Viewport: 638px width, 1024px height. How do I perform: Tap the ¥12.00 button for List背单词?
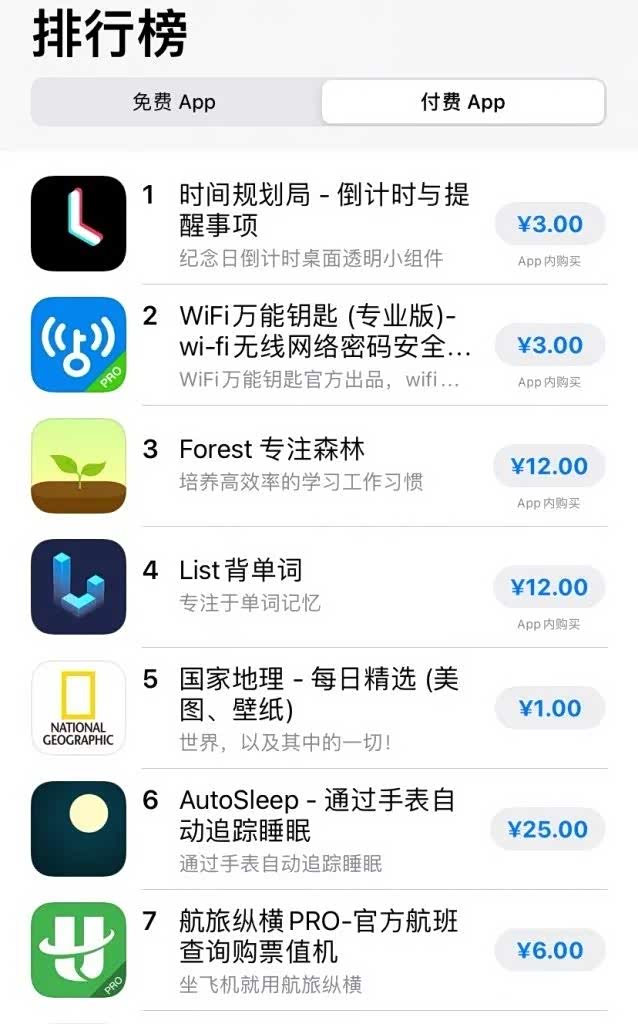[x=549, y=587]
